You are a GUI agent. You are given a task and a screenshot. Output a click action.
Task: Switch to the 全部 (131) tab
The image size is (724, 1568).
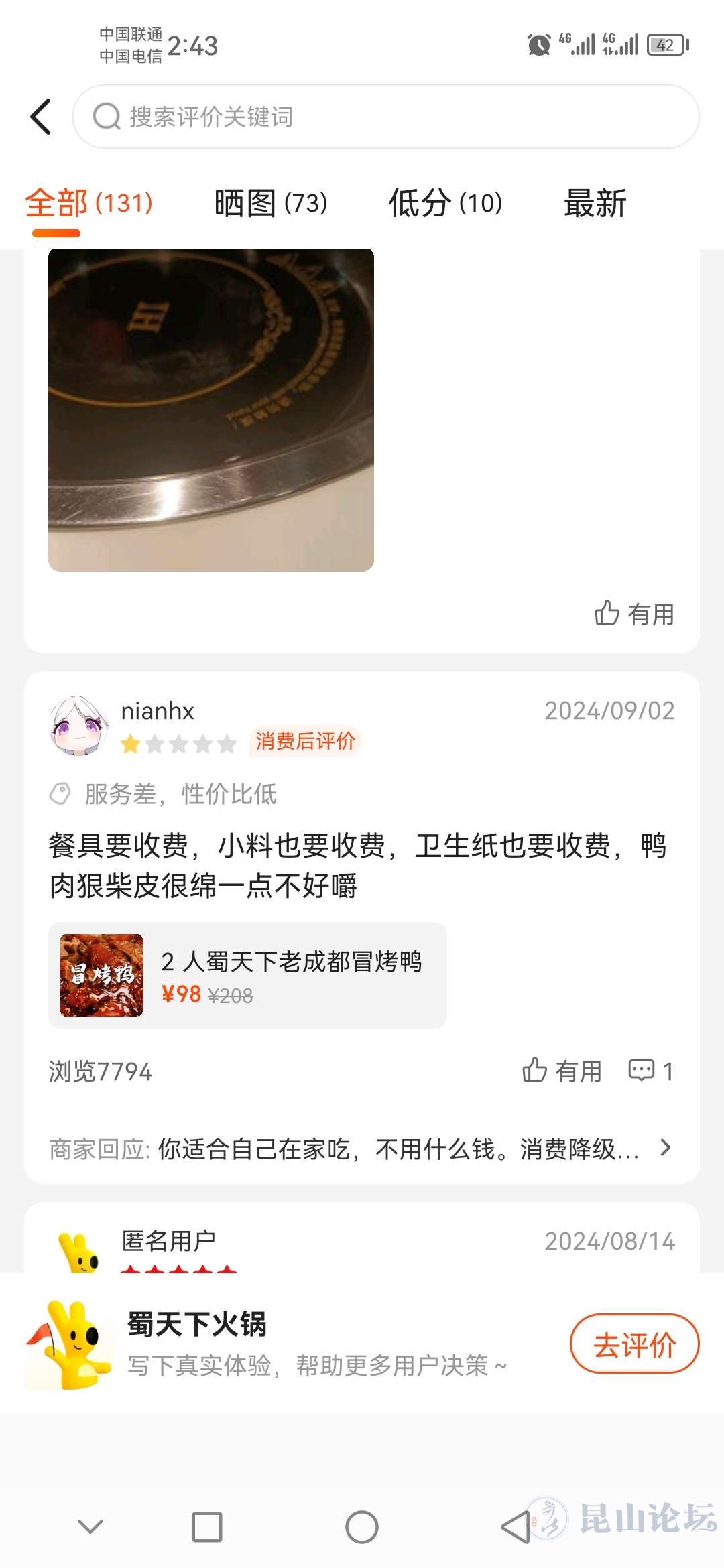pos(89,203)
